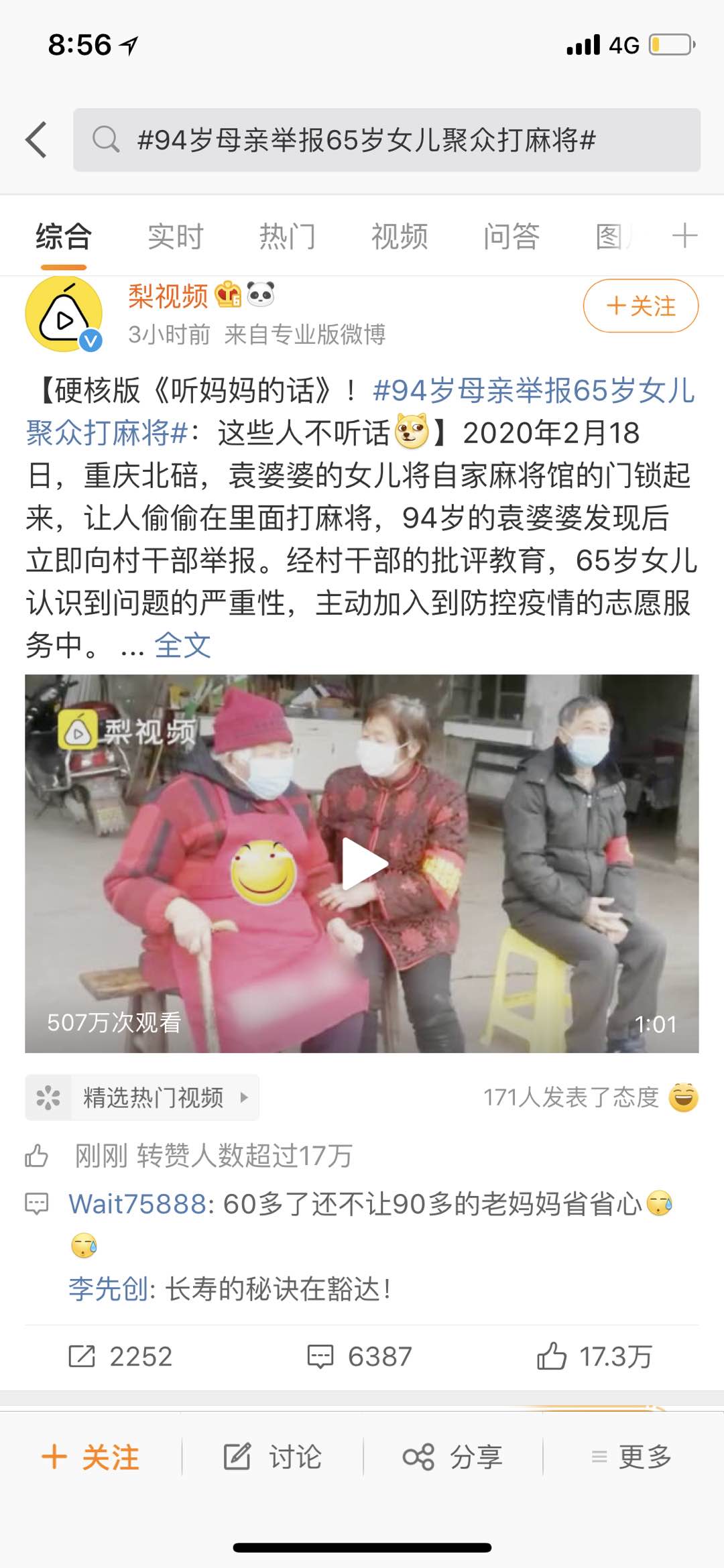The width and height of the screenshot is (724, 1568).
Task: Open commenter 李先创's profile
Action: click(x=107, y=1288)
